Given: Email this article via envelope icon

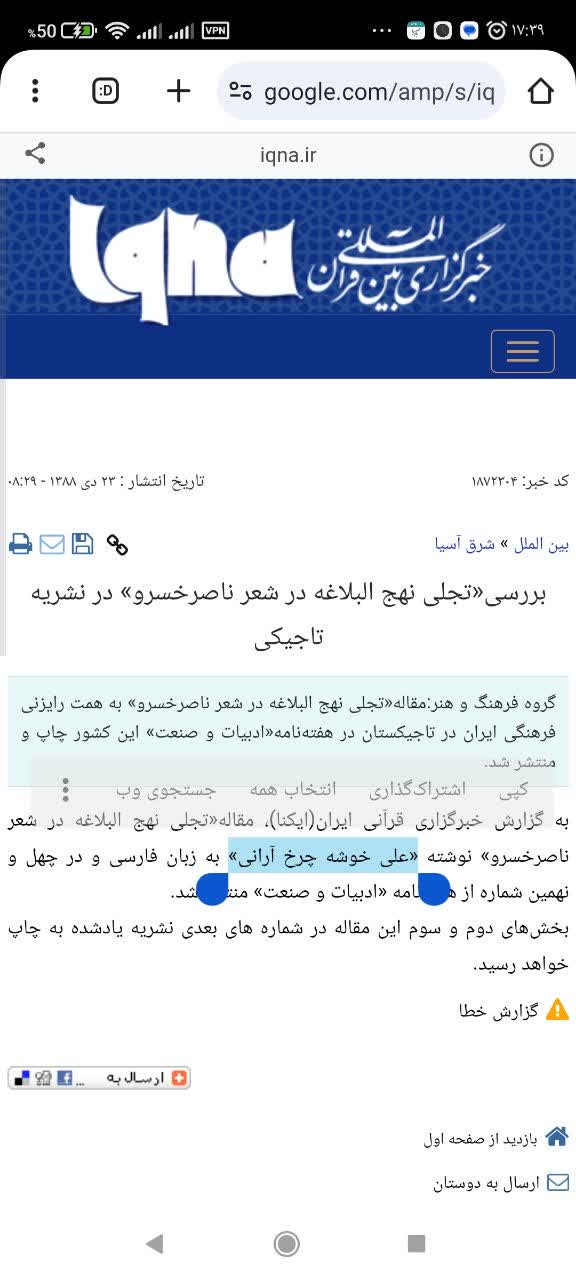Looking at the screenshot, I should [x=52, y=545].
